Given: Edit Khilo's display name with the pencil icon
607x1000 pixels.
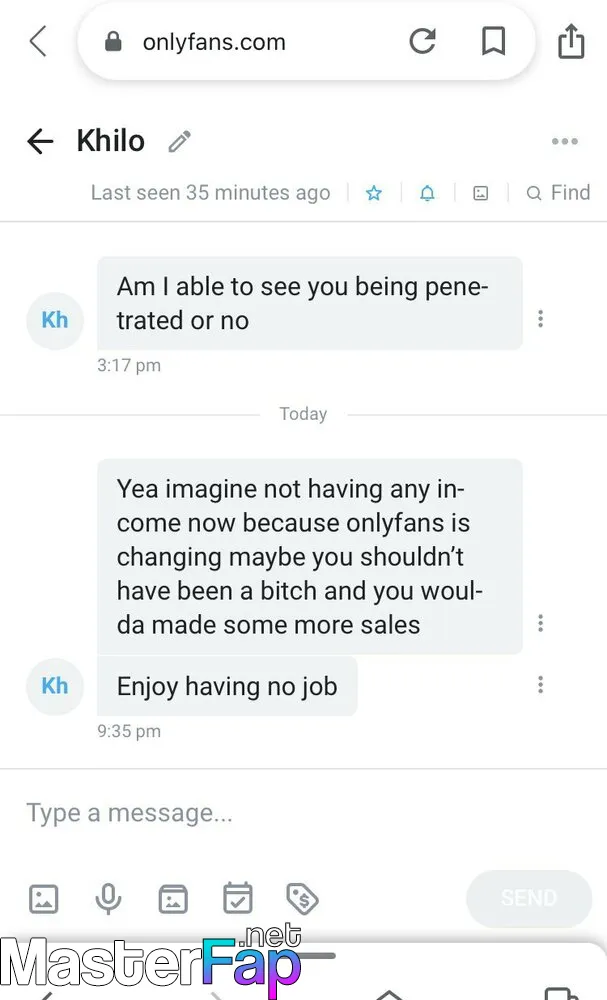Looking at the screenshot, I should (180, 141).
